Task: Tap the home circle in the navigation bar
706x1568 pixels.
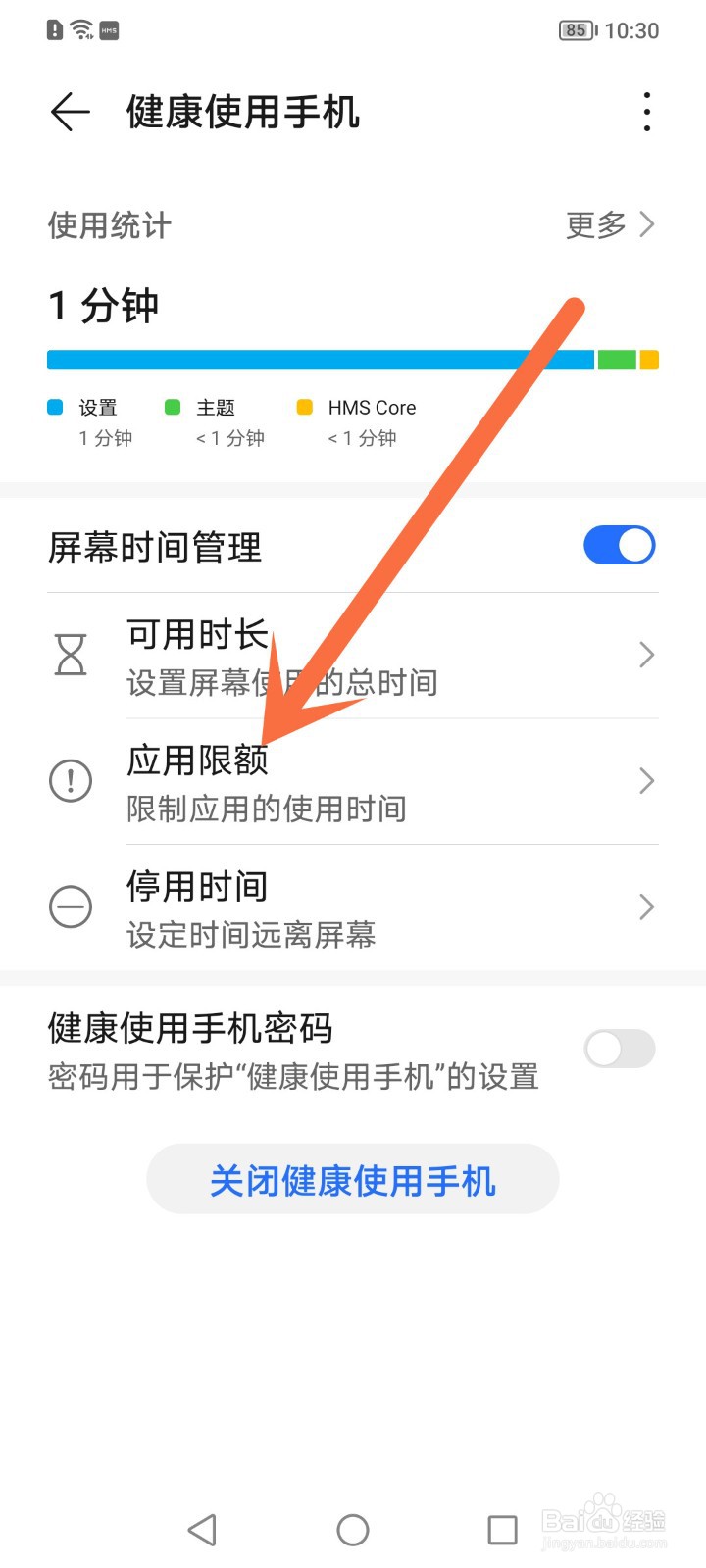Action: click(x=352, y=1529)
